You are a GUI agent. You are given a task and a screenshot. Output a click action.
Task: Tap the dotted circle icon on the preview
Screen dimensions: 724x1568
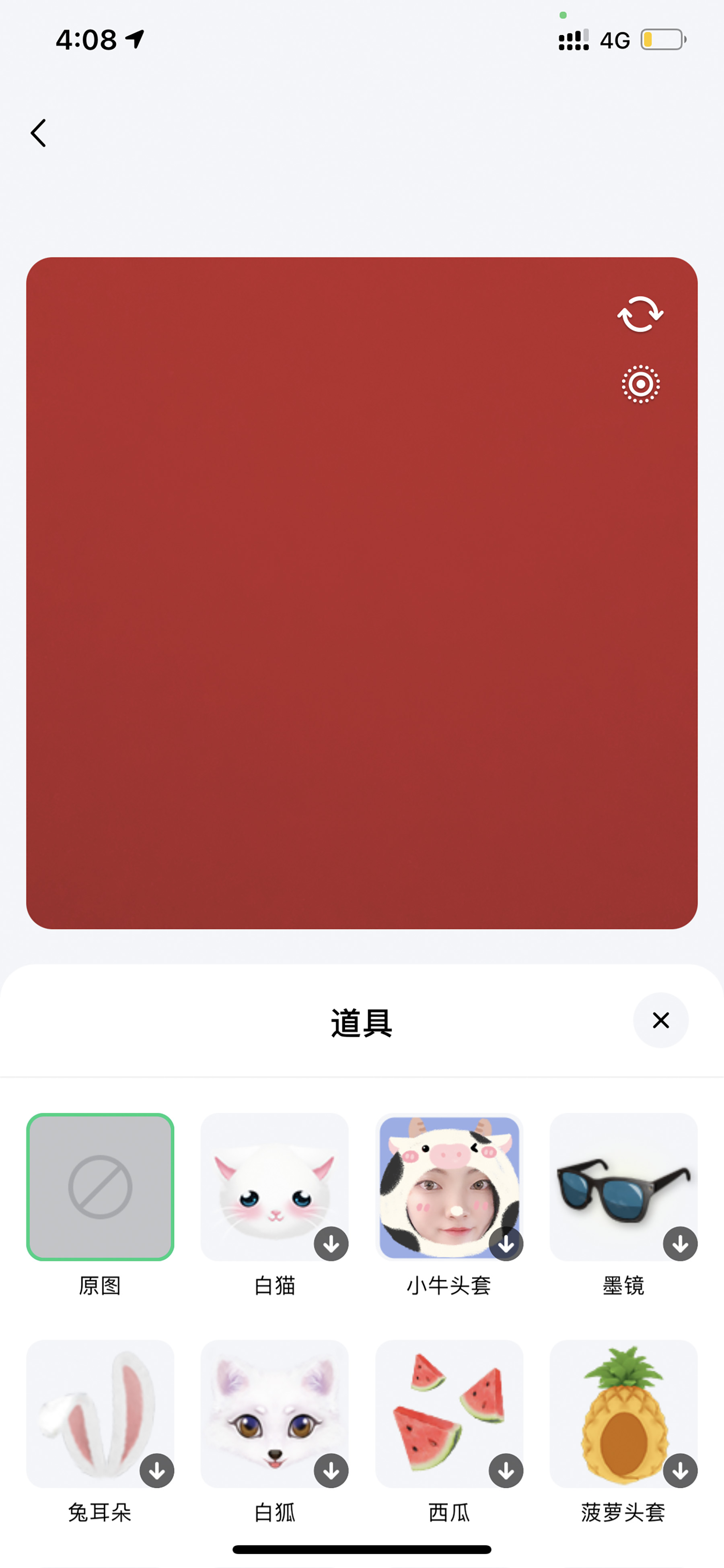[640, 385]
